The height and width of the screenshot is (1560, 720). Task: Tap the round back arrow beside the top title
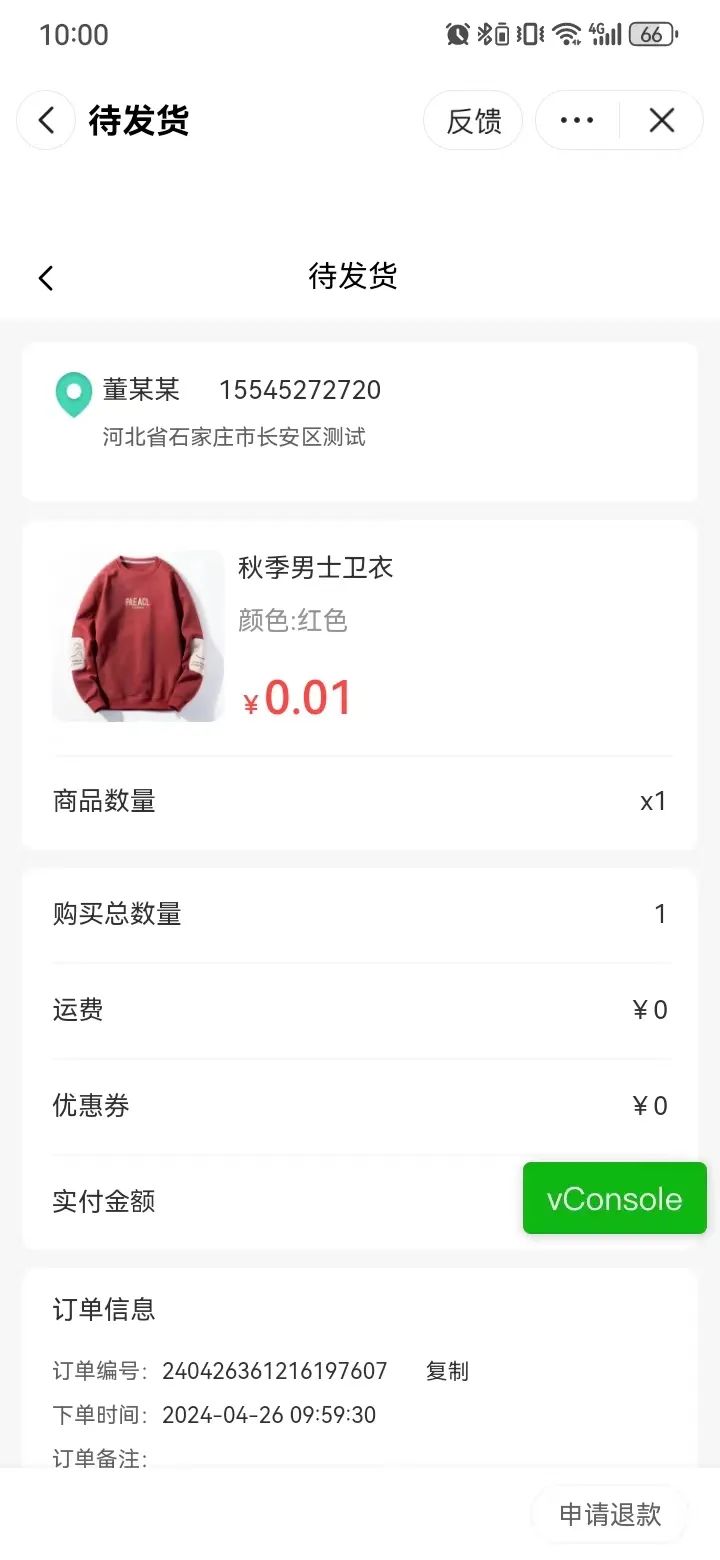(x=46, y=121)
